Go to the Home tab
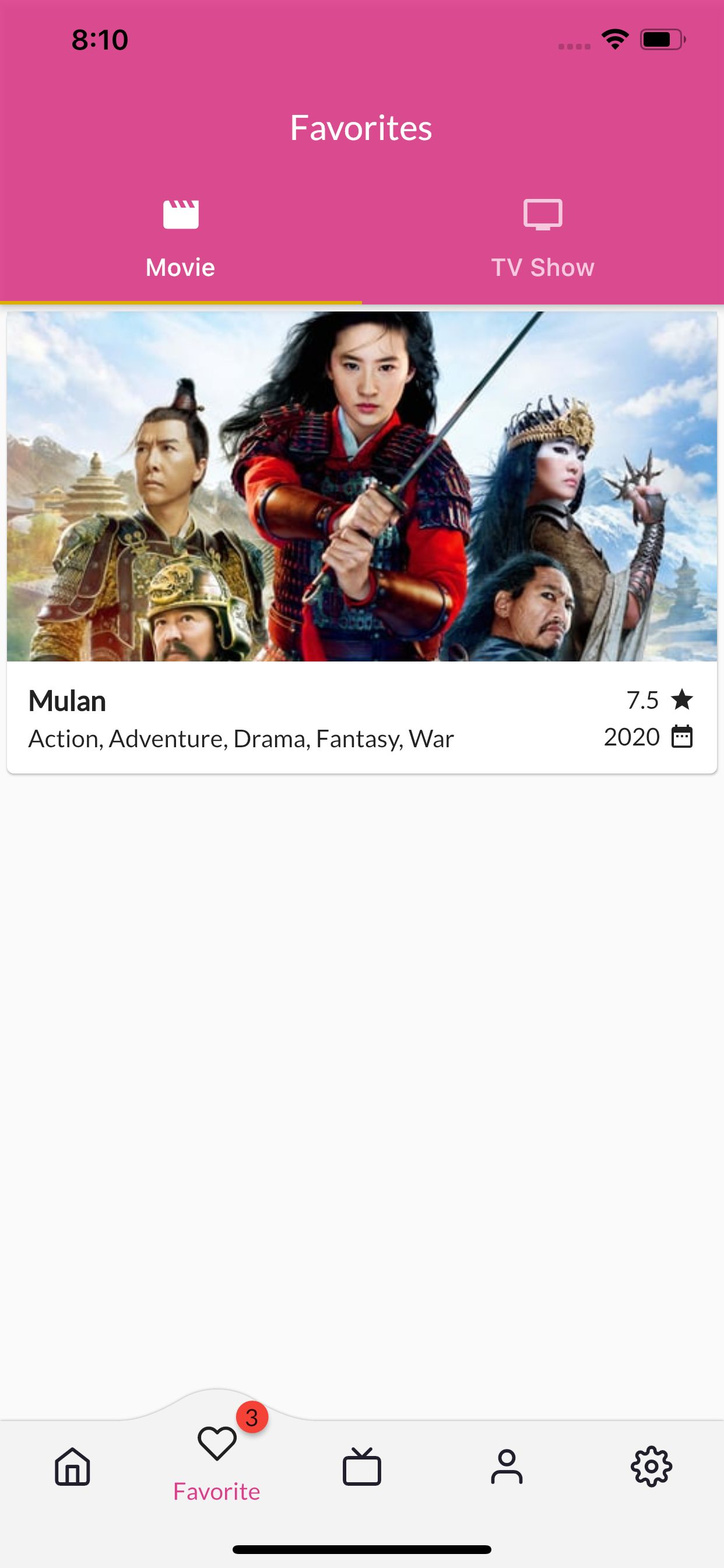The width and height of the screenshot is (724, 1568). click(72, 1467)
